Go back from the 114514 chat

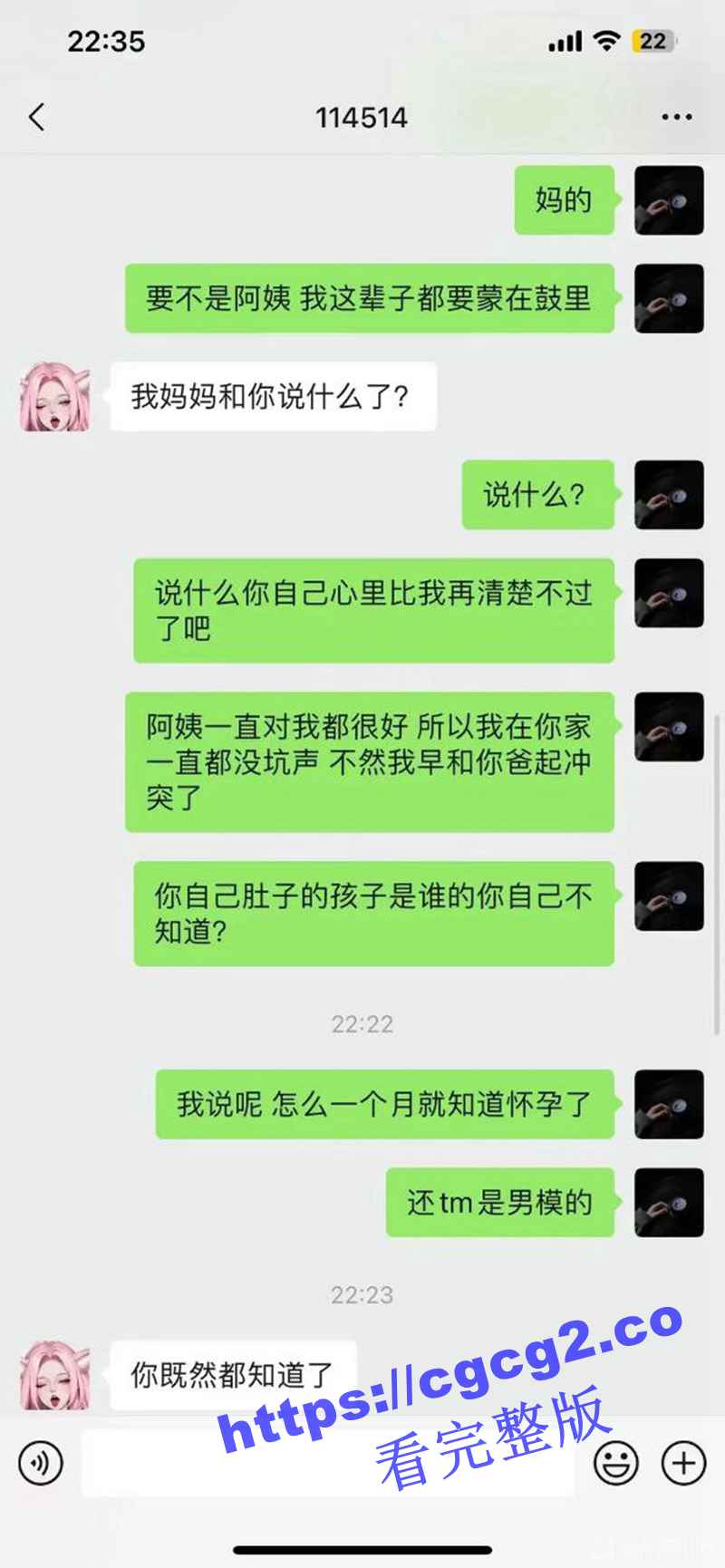36,117
